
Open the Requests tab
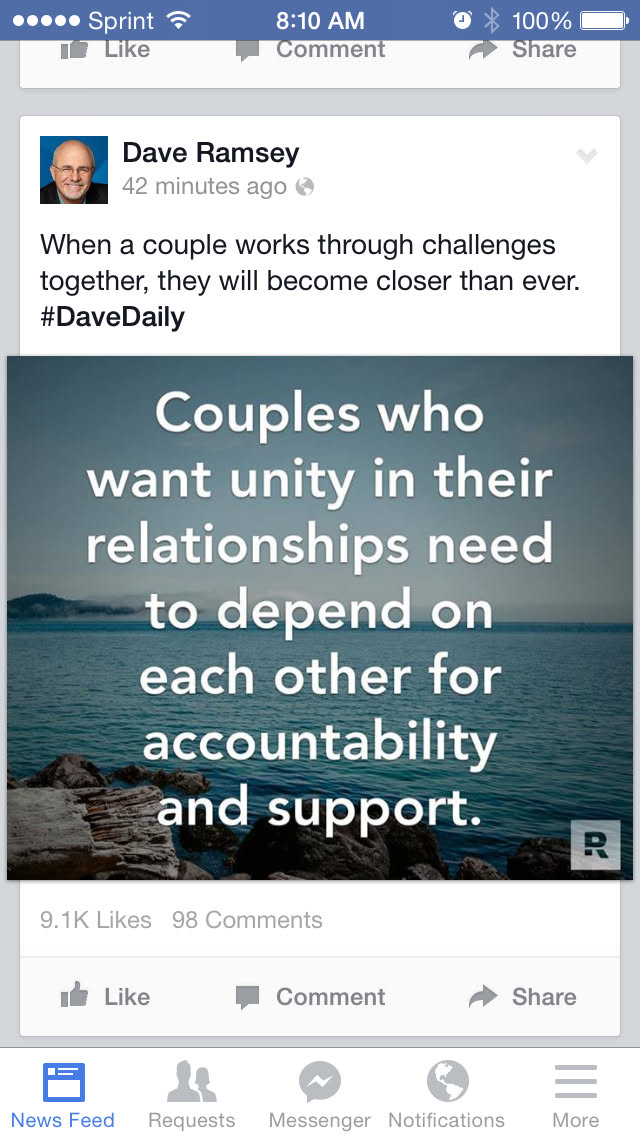[x=191, y=1095]
